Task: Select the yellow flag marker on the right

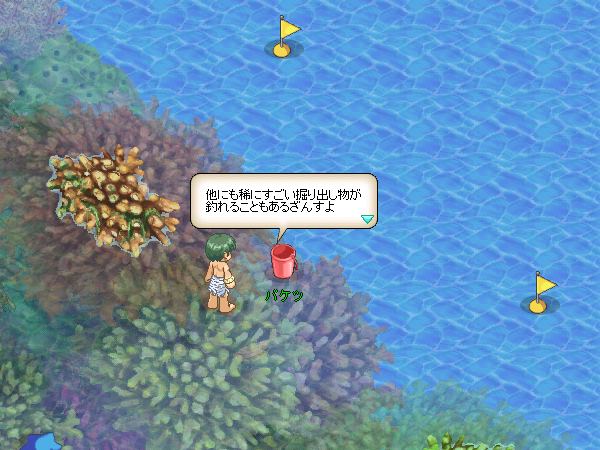Action: (x=541, y=292)
